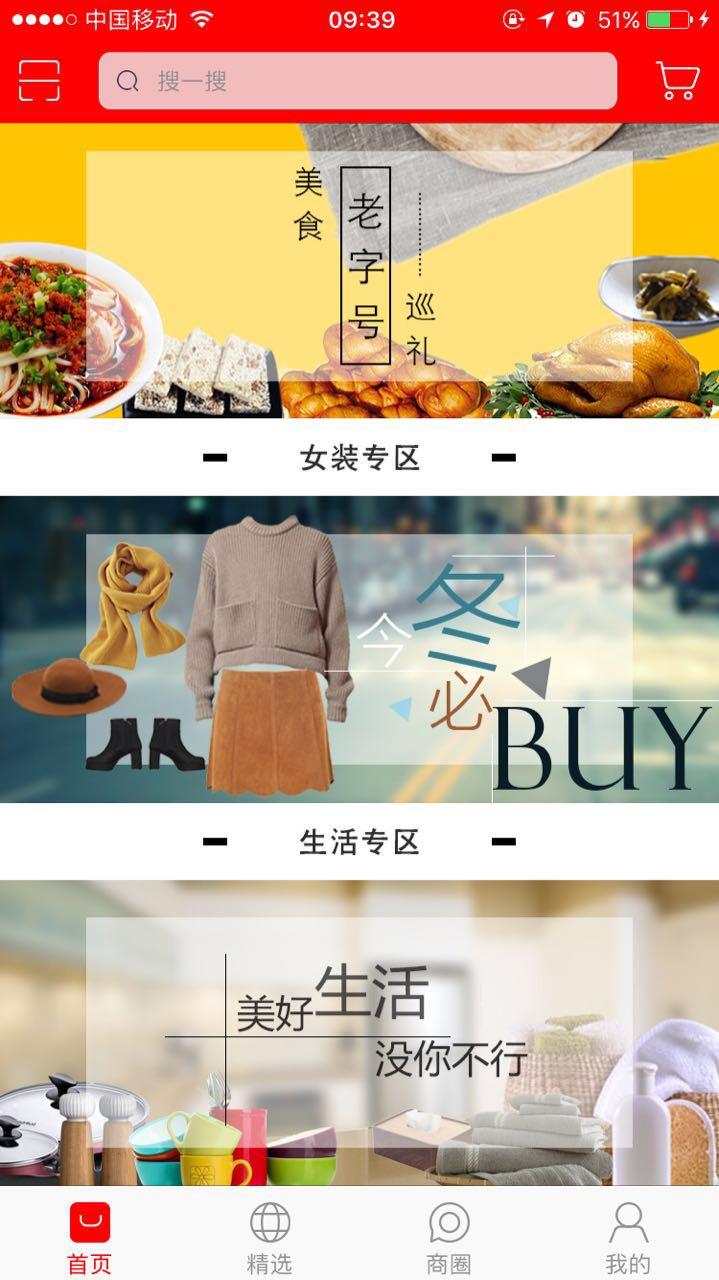719x1280 pixels.
Task: Switch to the 商圈 tab
Action: tap(448, 1237)
